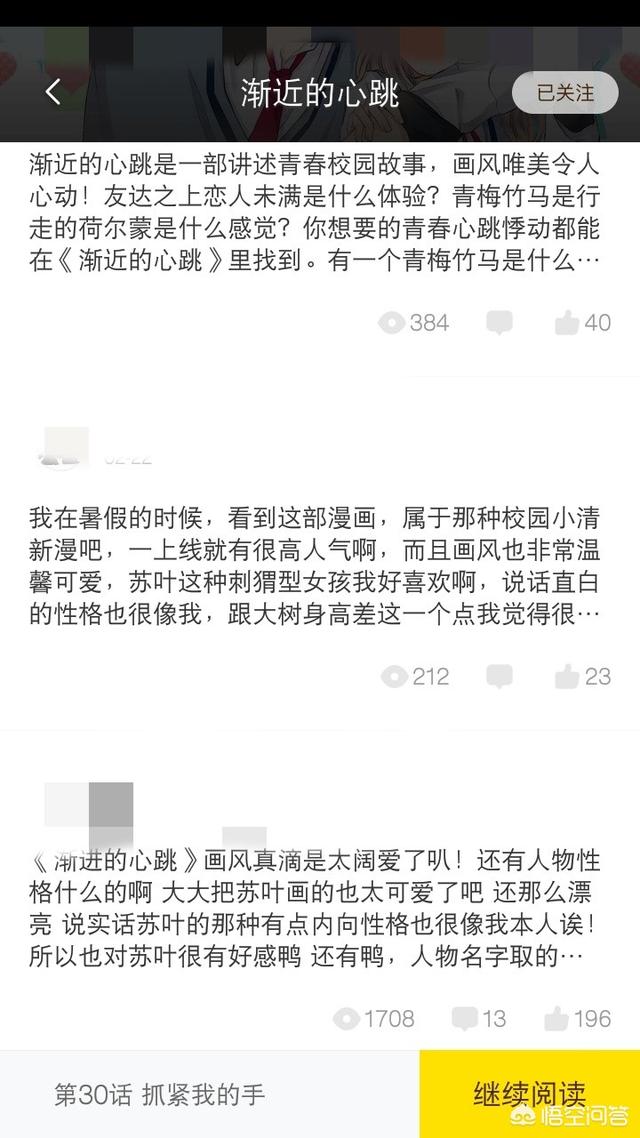Tap 继续阅读 to continue reading
The image size is (640, 1138).
(530, 1094)
